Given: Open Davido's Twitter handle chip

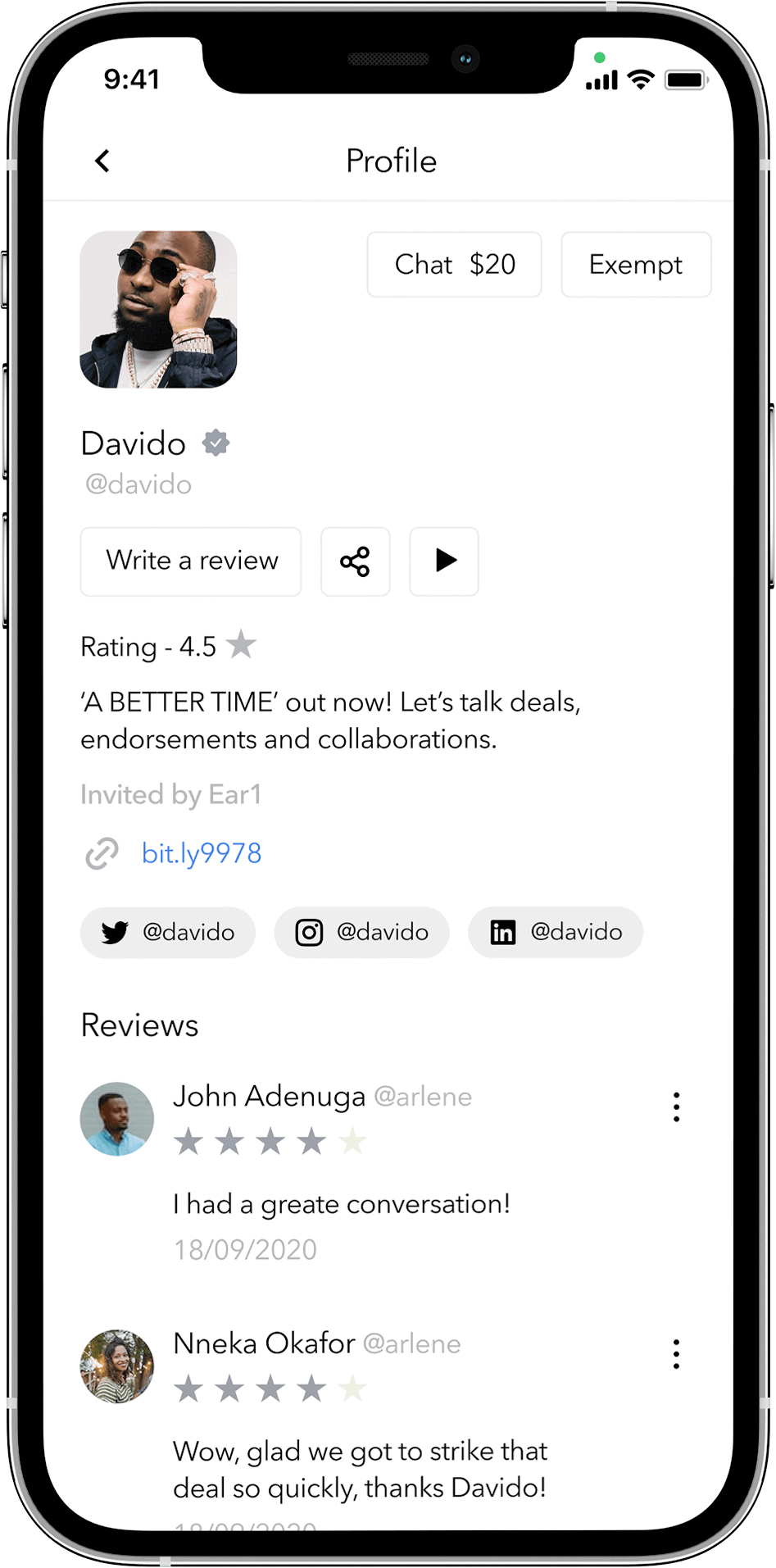Looking at the screenshot, I should (167, 932).
